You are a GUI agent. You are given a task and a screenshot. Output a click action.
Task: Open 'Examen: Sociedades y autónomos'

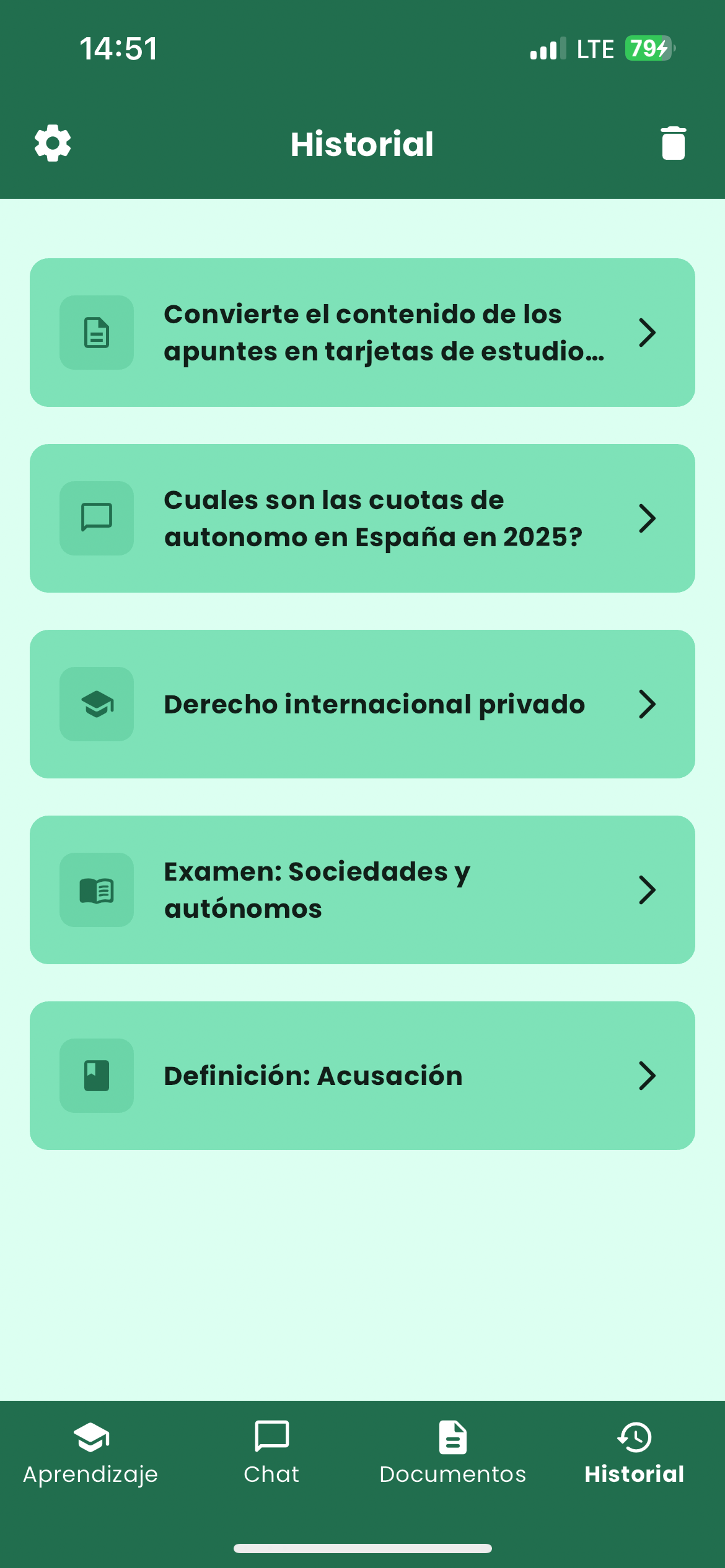pyautogui.click(x=362, y=890)
